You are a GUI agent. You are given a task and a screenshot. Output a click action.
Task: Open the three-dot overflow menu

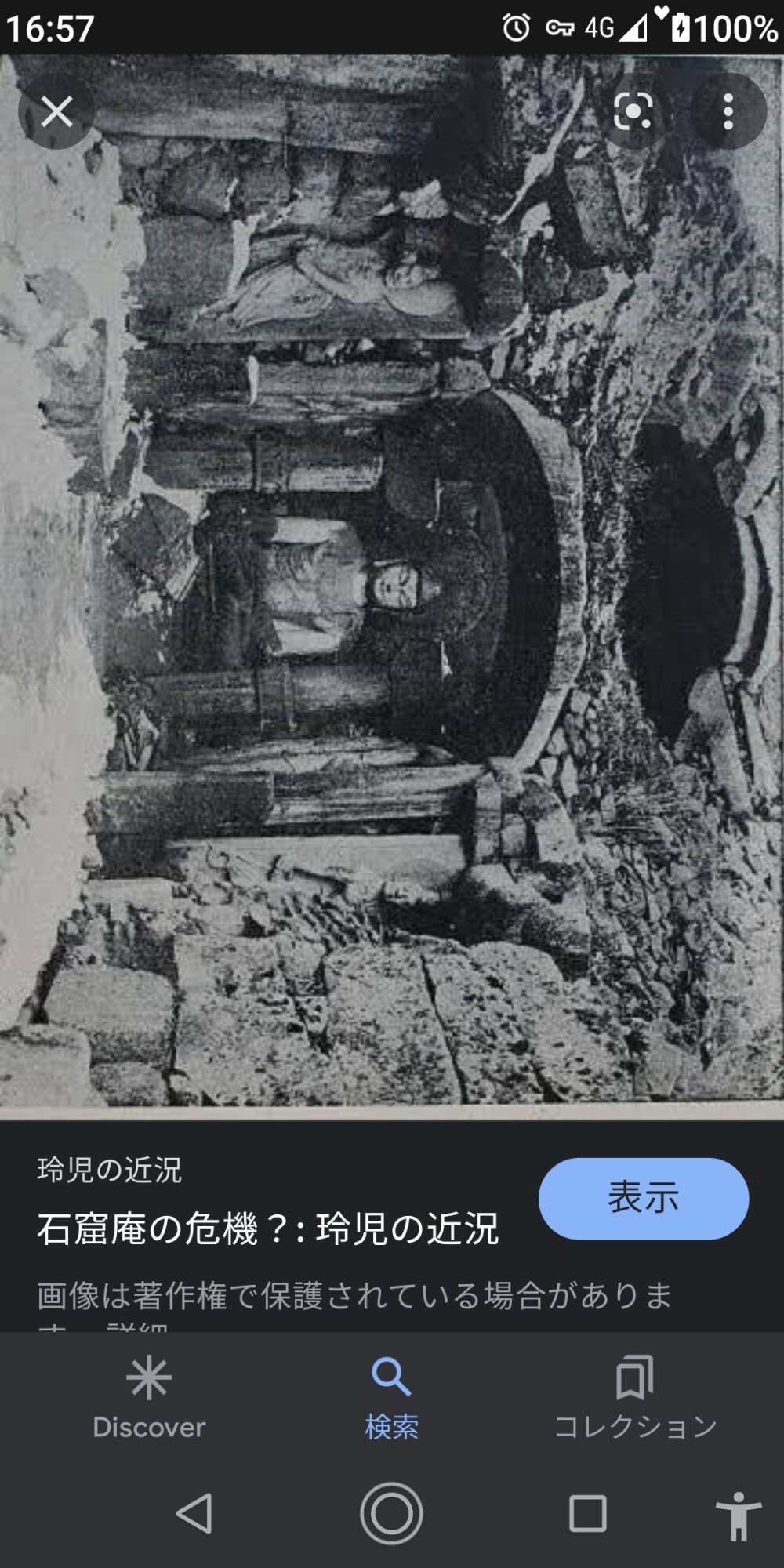728,111
